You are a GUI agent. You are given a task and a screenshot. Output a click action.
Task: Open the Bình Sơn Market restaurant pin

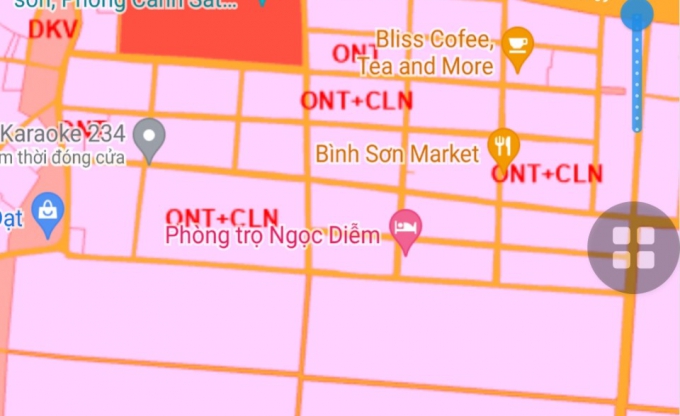503,148
